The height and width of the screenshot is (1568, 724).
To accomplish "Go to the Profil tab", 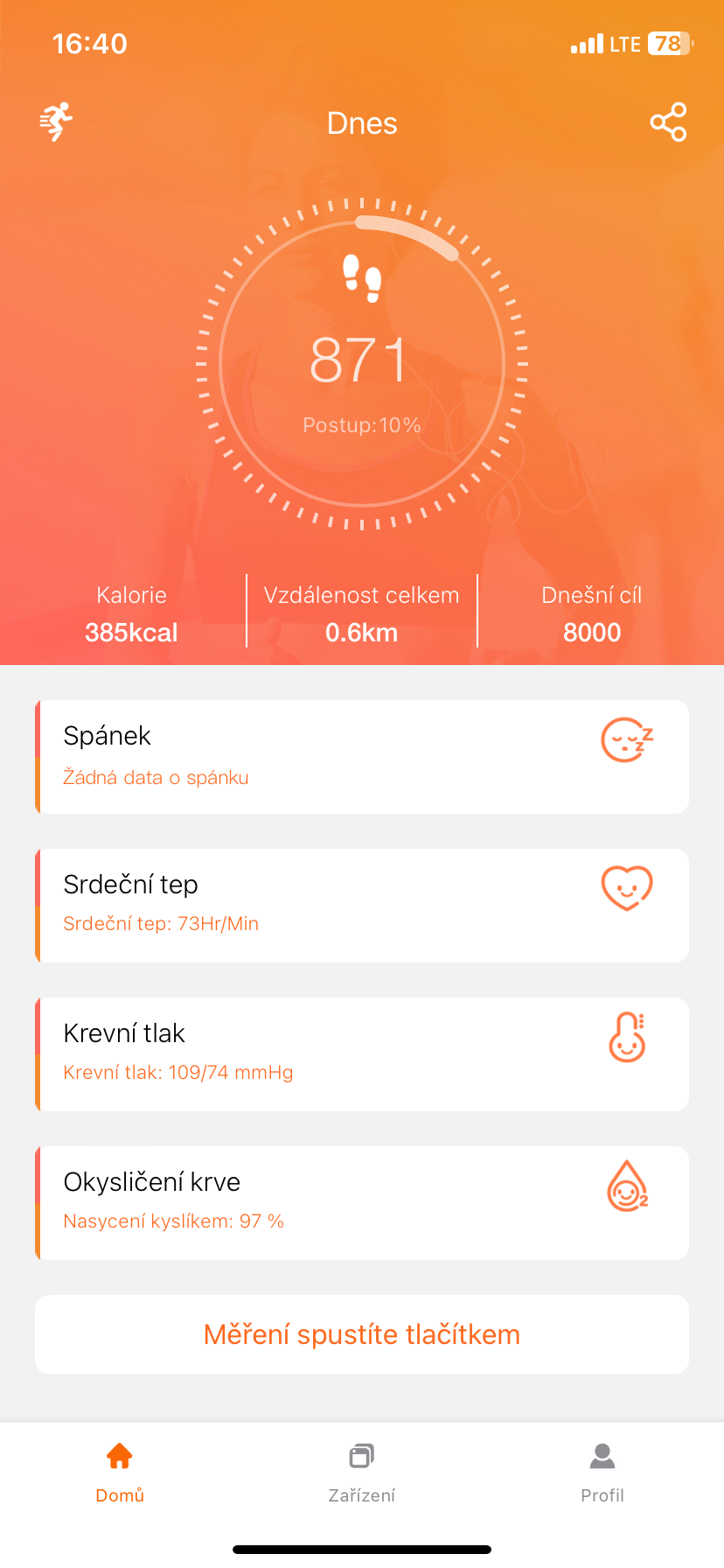I will tap(602, 1472).
